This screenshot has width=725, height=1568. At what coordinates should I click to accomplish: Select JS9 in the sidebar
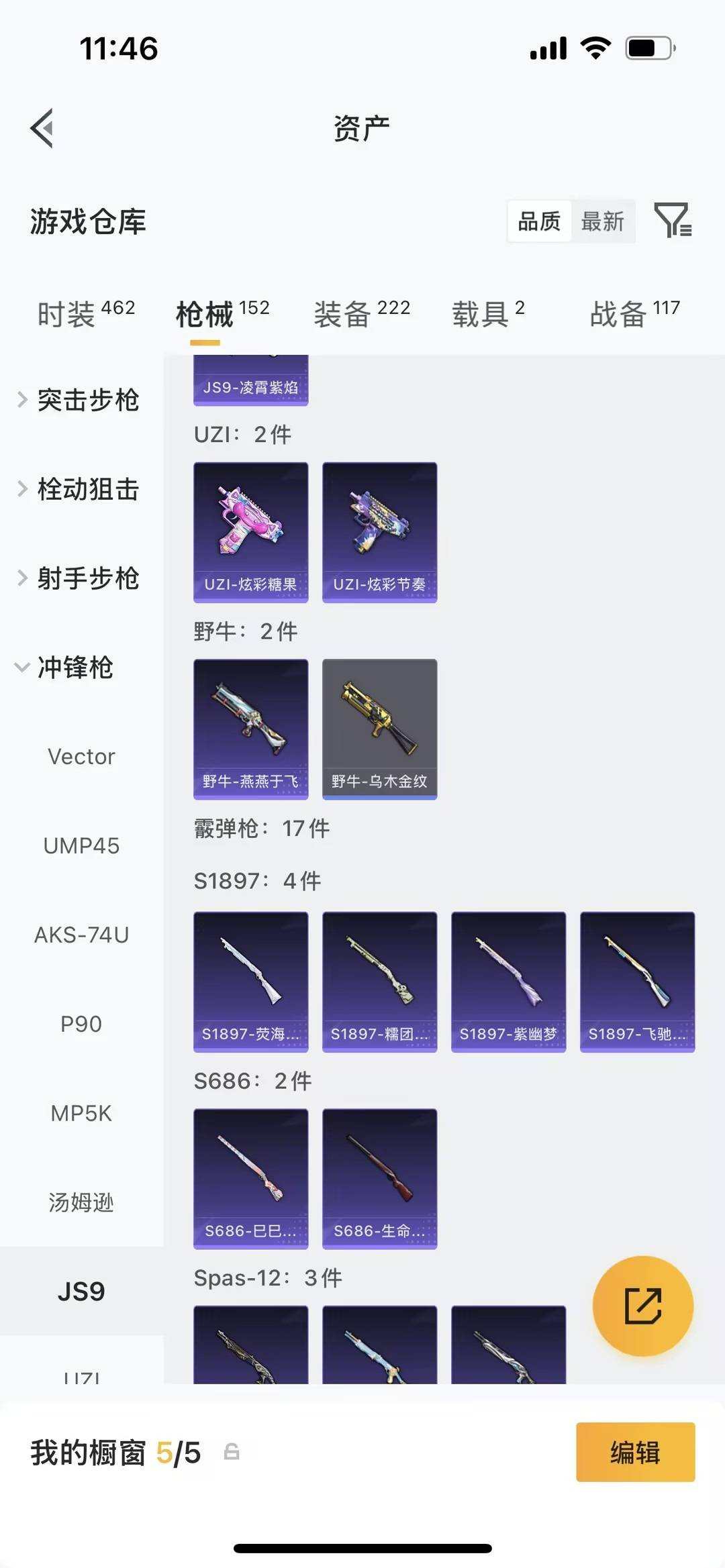coord(81,1290)
